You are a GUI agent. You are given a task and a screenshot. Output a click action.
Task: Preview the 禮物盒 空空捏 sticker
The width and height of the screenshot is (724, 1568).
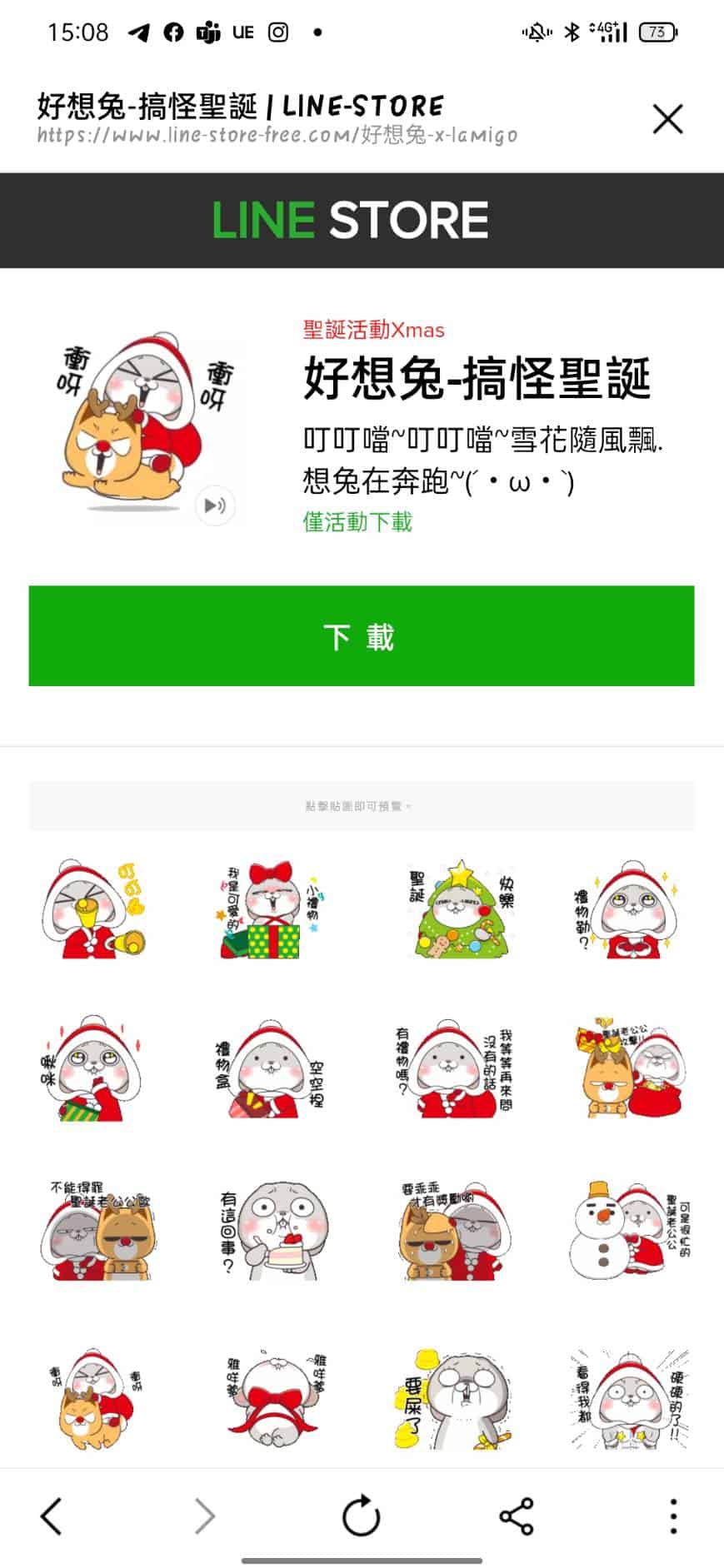271,1068
